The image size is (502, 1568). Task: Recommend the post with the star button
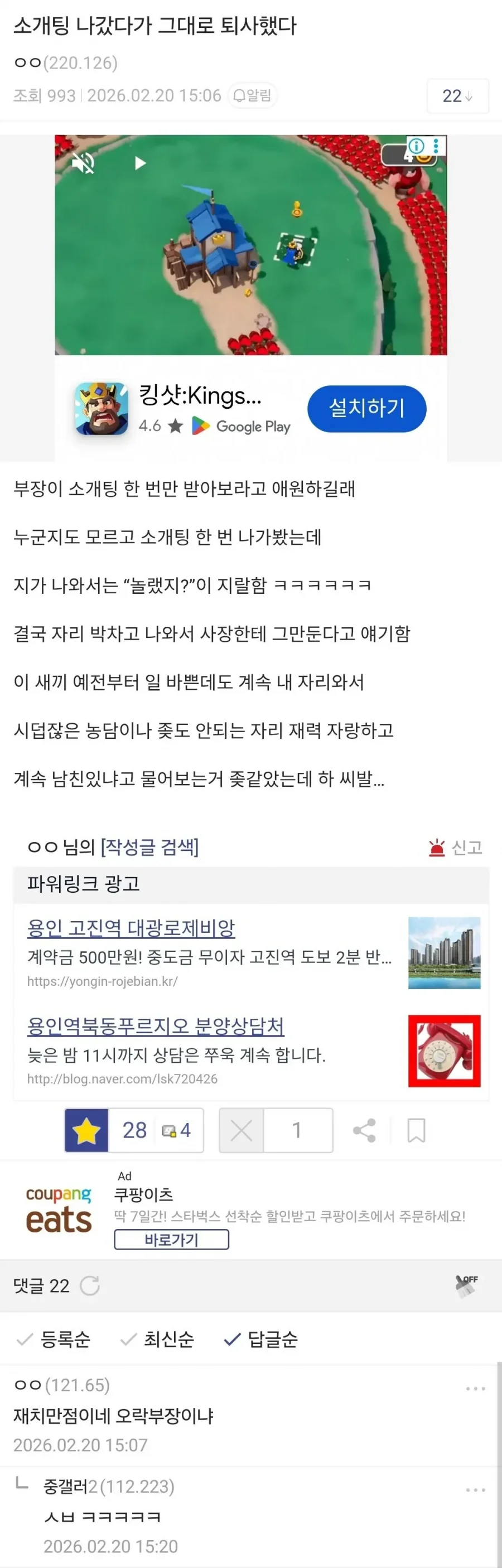click(x=86, y=1130)
